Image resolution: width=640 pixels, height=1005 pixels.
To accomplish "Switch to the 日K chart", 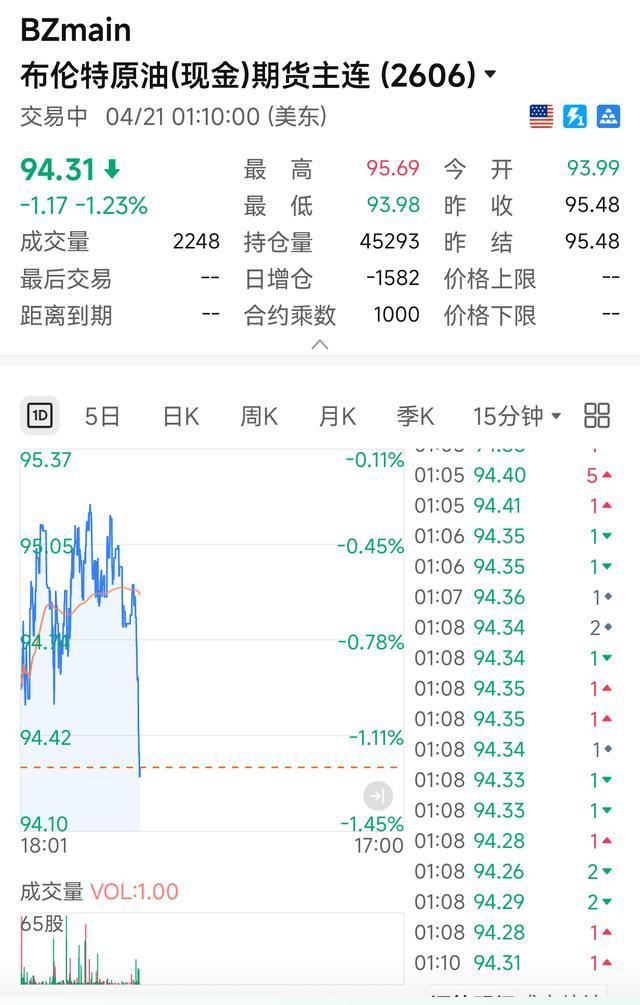I will (x=181, y=416).
